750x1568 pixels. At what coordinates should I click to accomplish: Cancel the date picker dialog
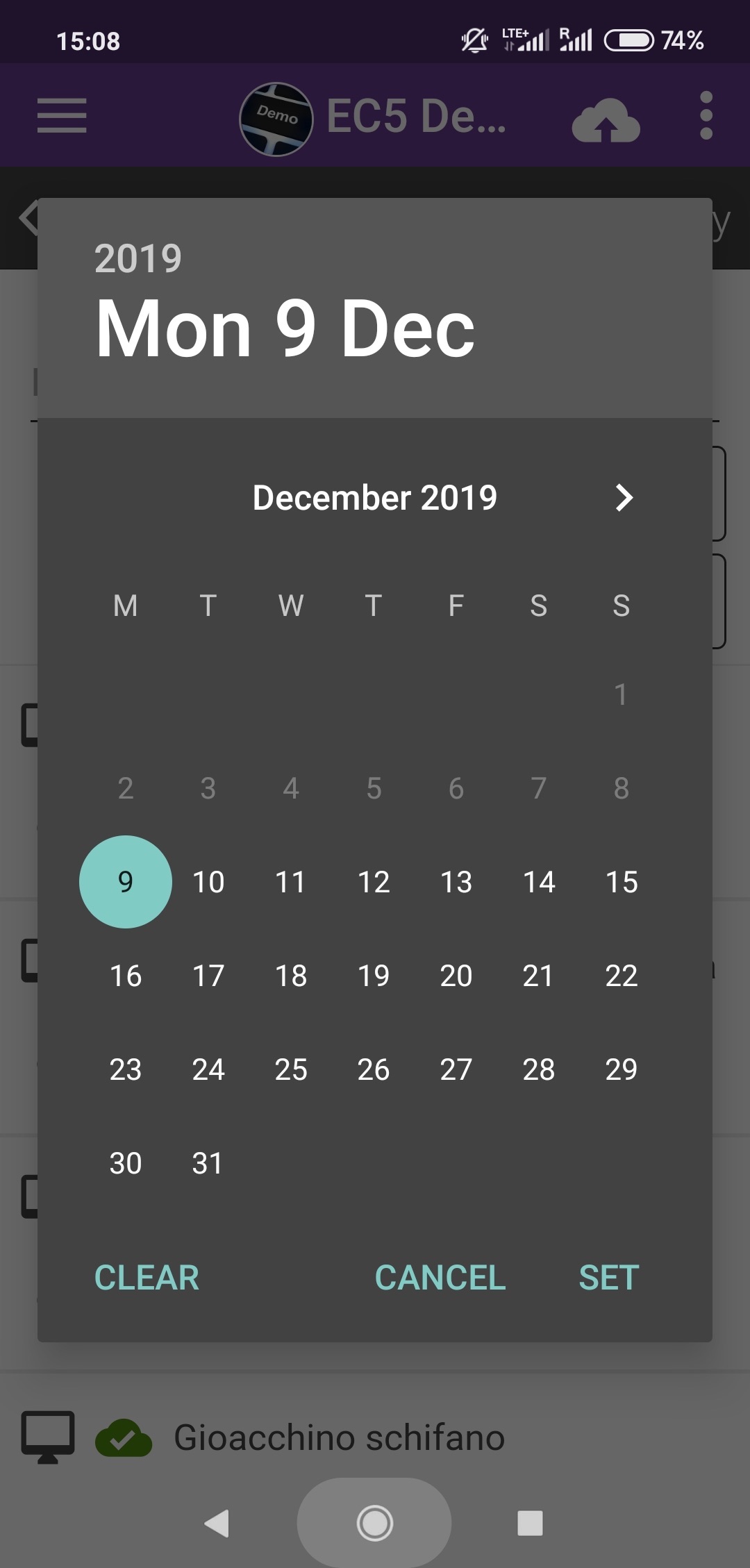(x=440, y=1278)
